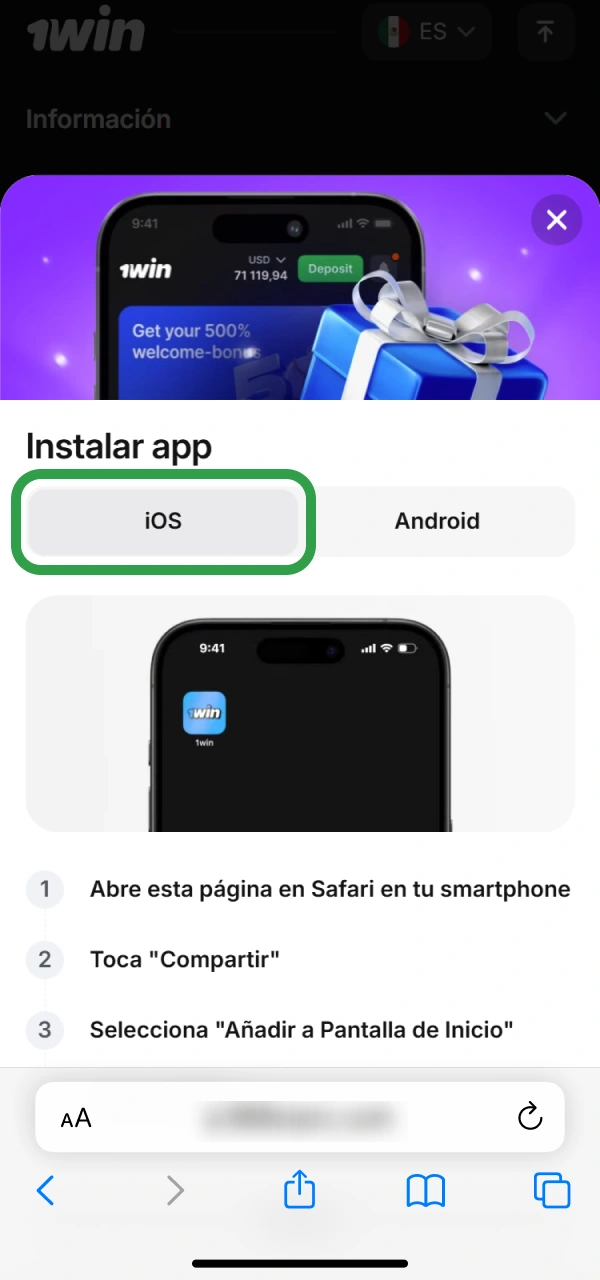Open the Safari share sheet

coord(300,1189)
